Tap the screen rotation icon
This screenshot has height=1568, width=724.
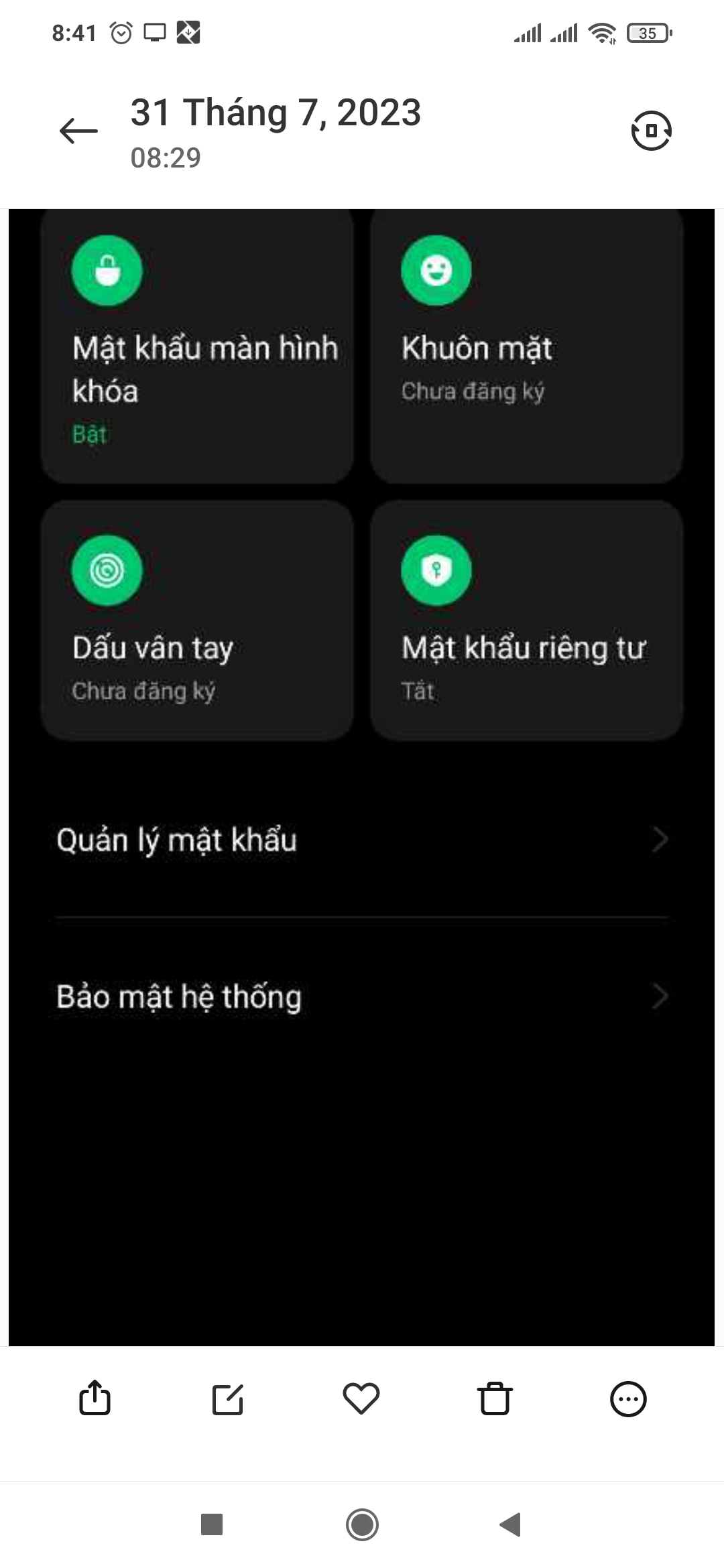(x=651, y=130)
